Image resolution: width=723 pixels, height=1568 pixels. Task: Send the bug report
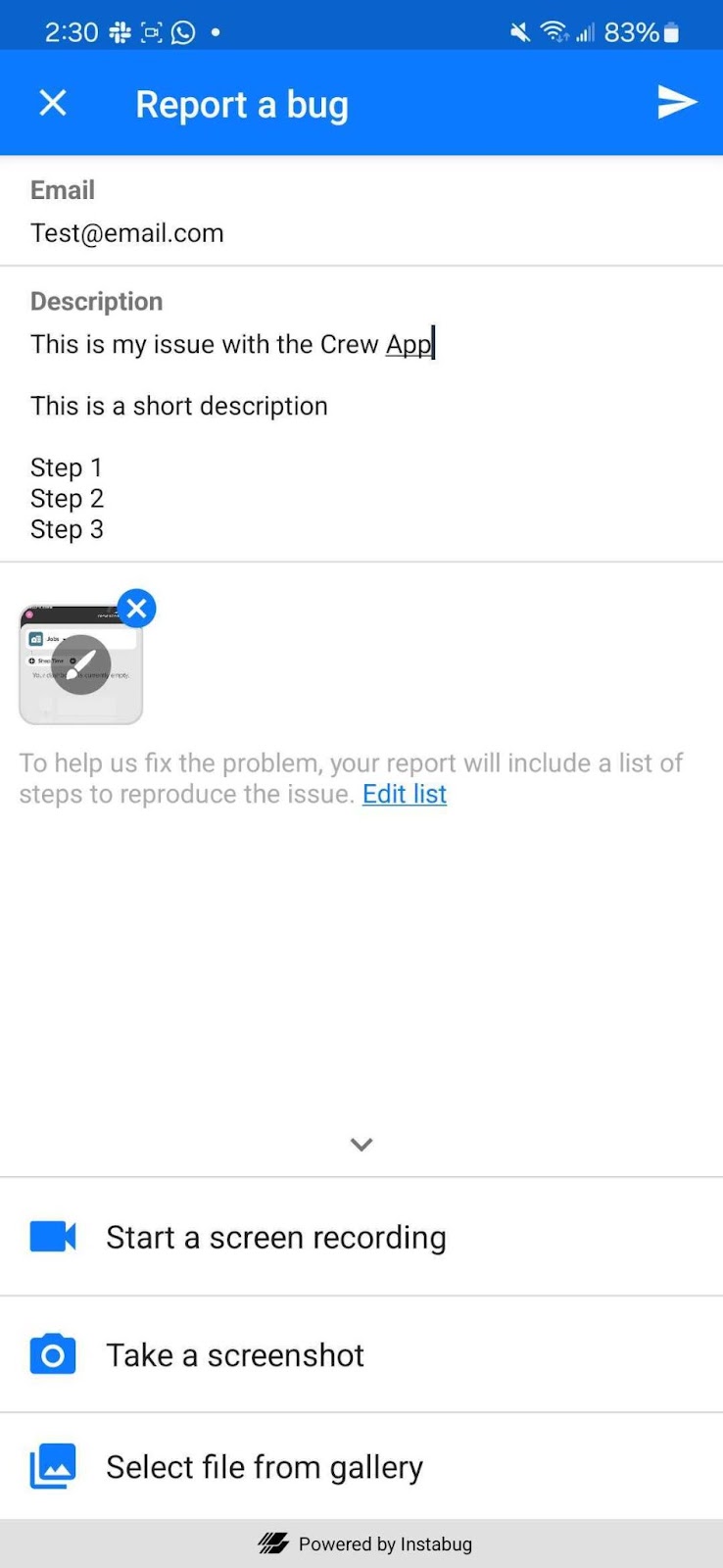tap(676, 102)
